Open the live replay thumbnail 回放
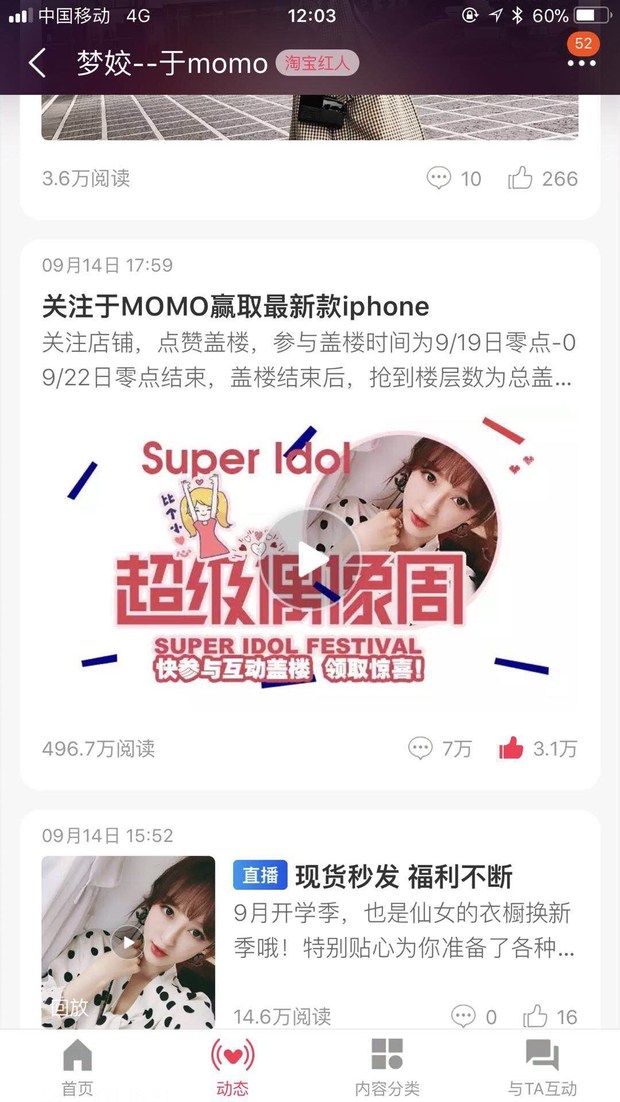This screenshot has width=620, height=1102. click(128, 941)
